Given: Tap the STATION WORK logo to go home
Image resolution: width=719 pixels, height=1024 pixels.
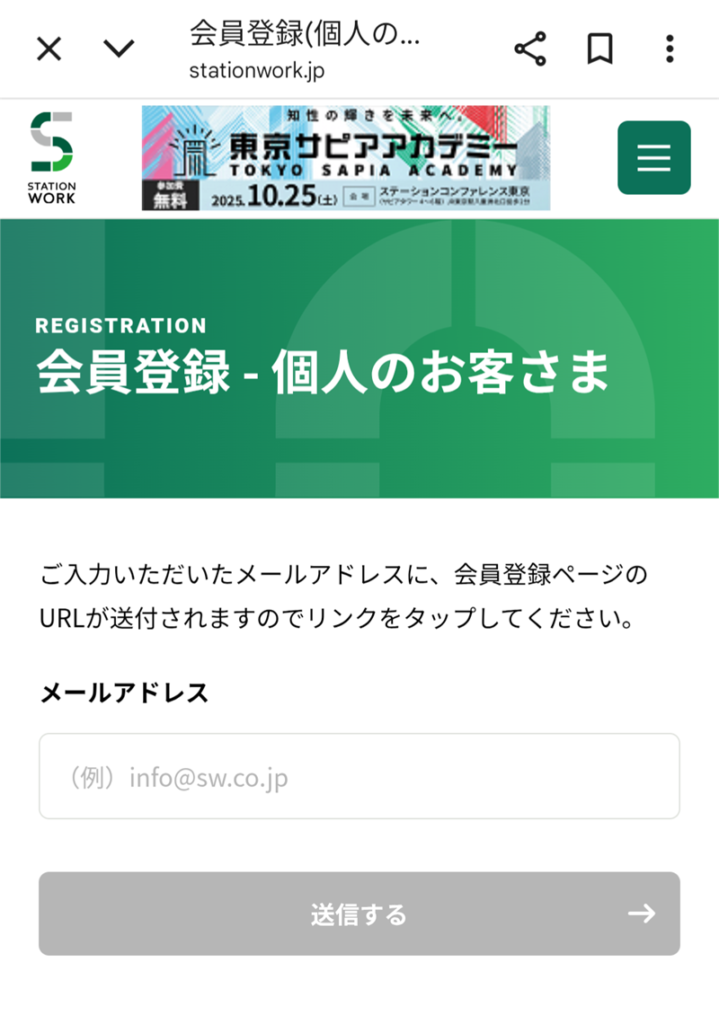Looking at the screenshot, I should 52,157.
